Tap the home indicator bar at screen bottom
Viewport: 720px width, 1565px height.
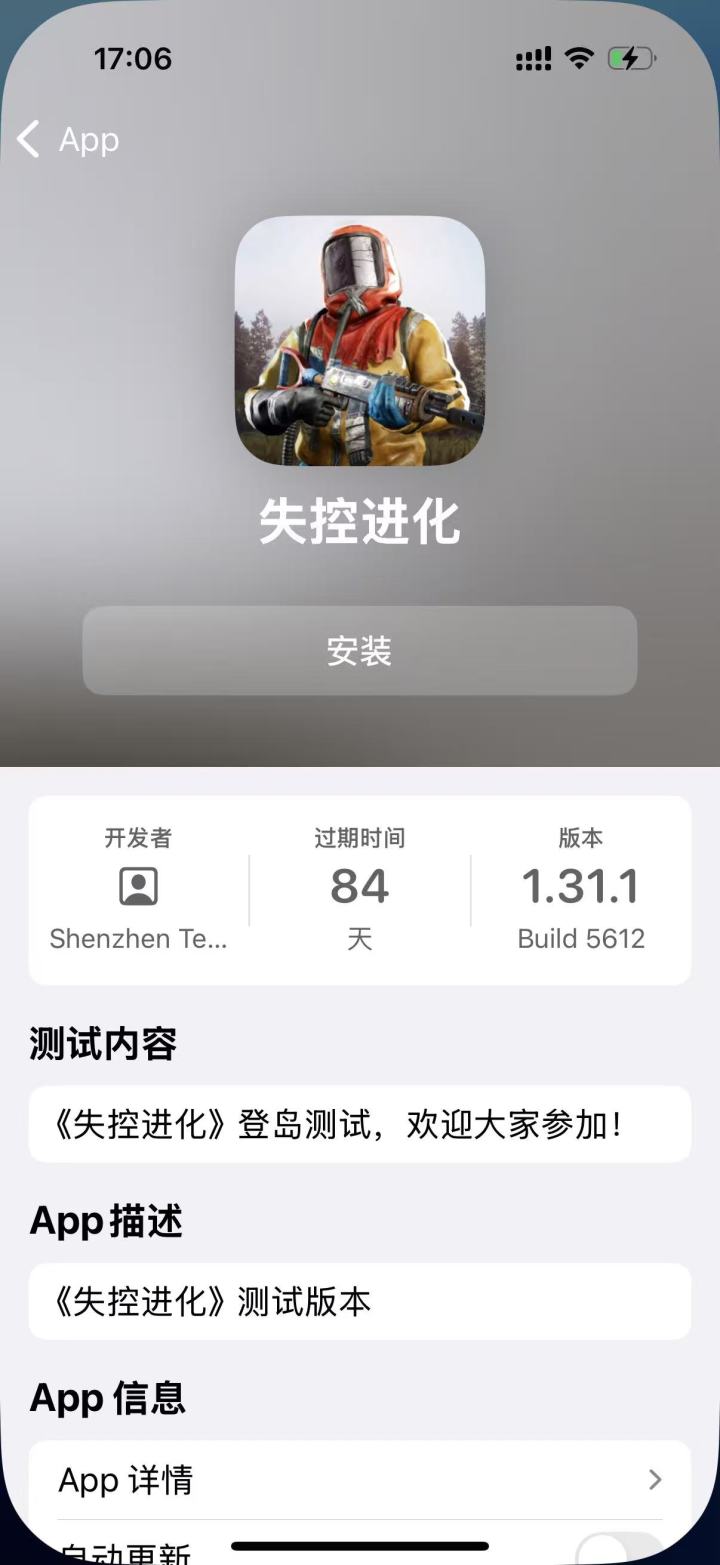(360, 1544)
